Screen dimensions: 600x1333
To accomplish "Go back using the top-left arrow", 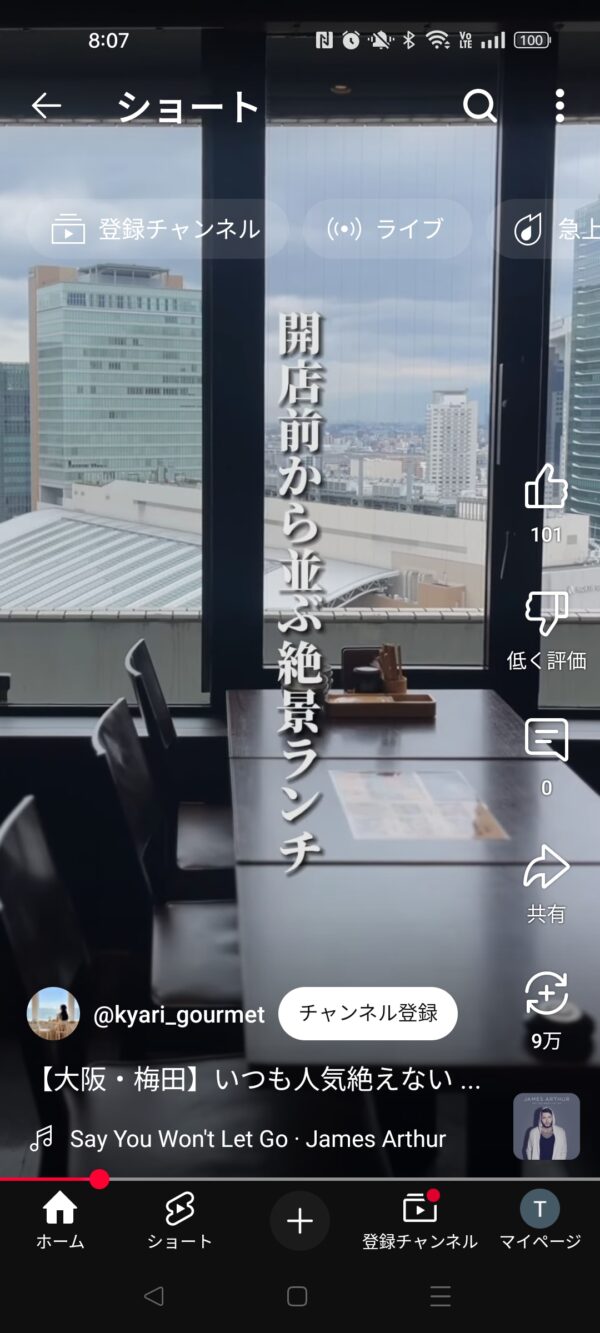I will 46,106.
